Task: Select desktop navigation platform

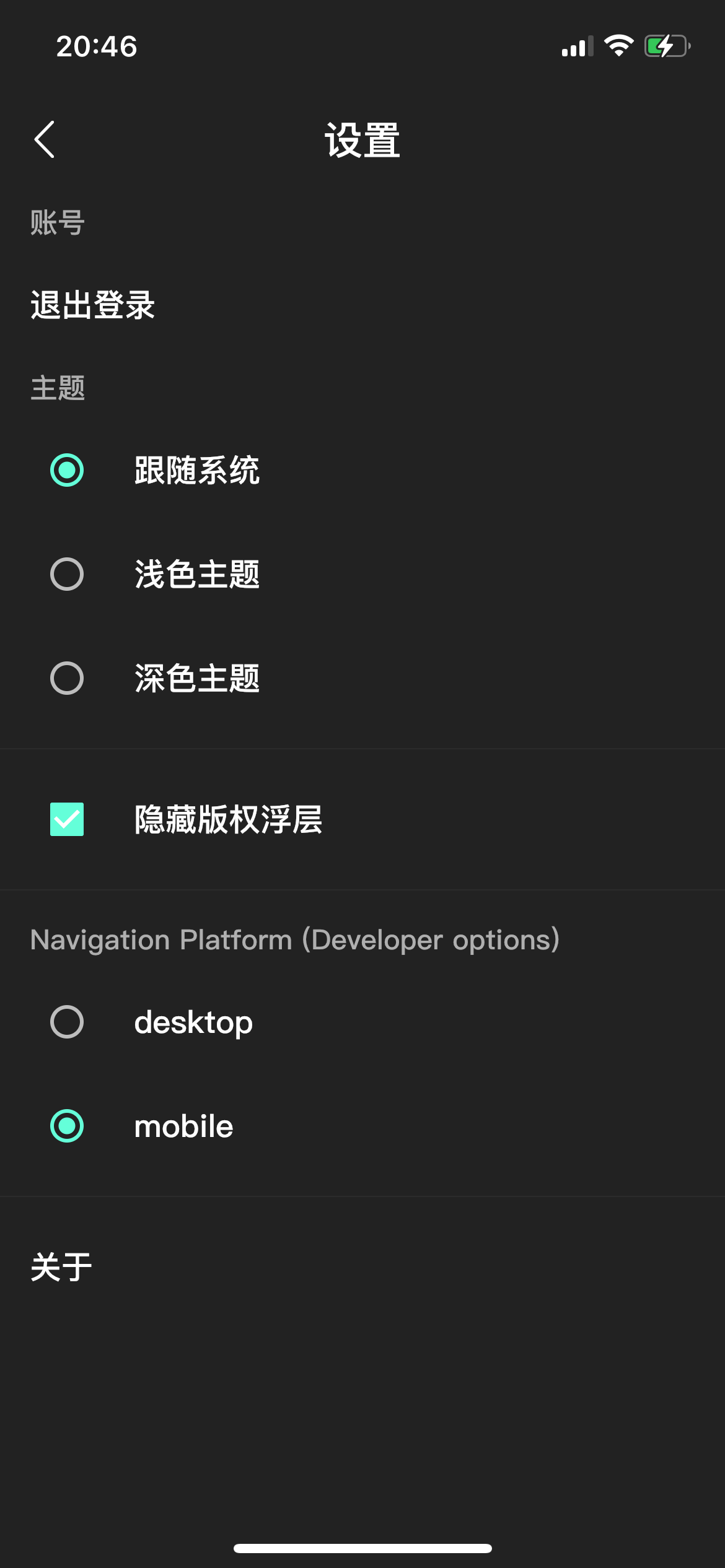Action: point(67,1022)
